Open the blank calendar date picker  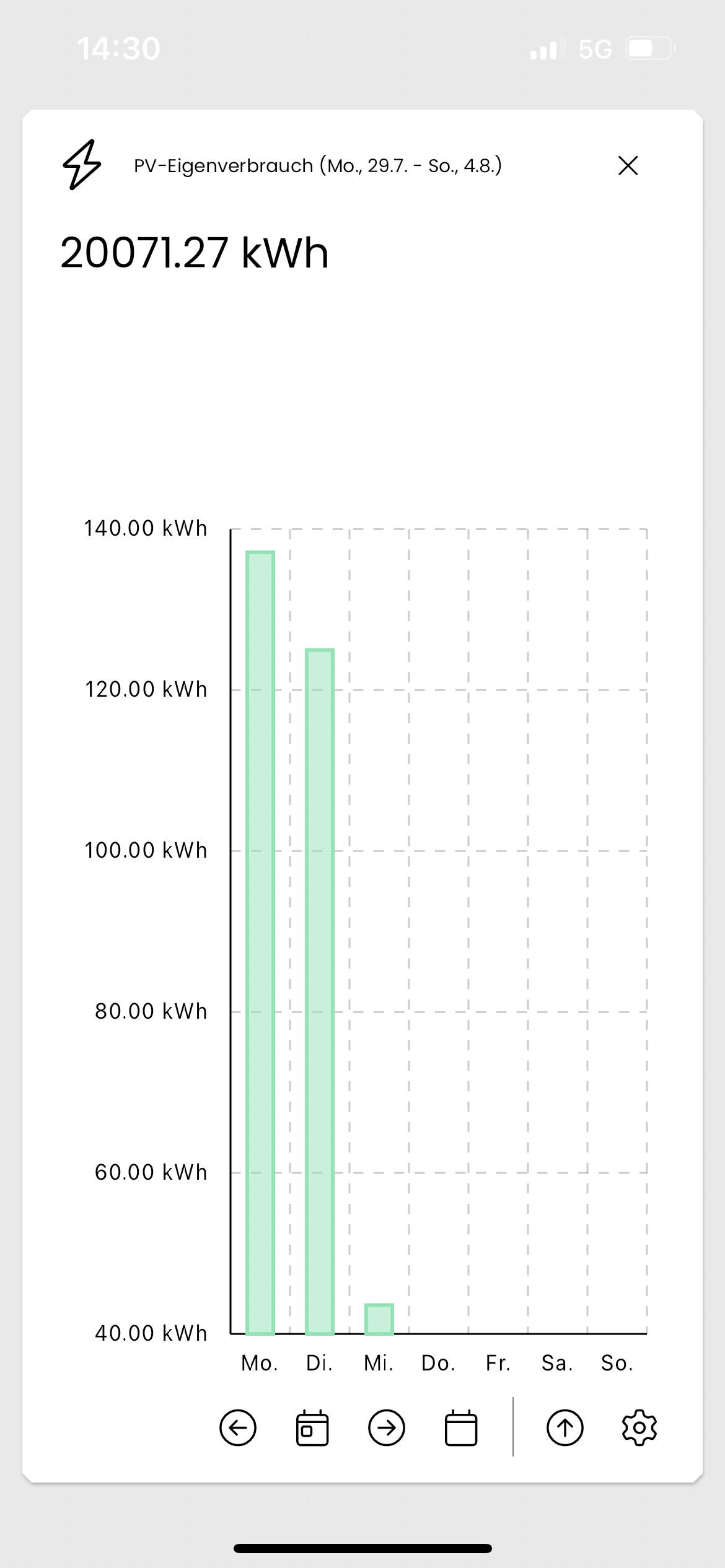click(x=461, y=1428)
